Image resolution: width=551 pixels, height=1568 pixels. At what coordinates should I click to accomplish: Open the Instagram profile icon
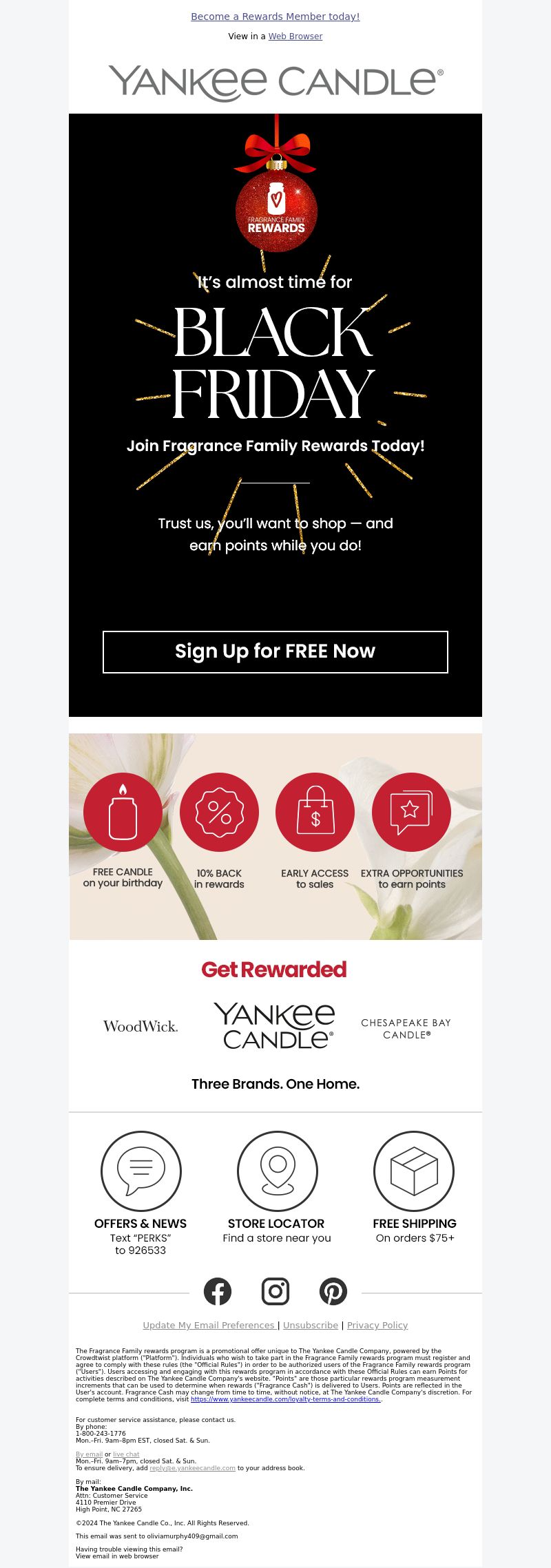[x=275, y=1291]
